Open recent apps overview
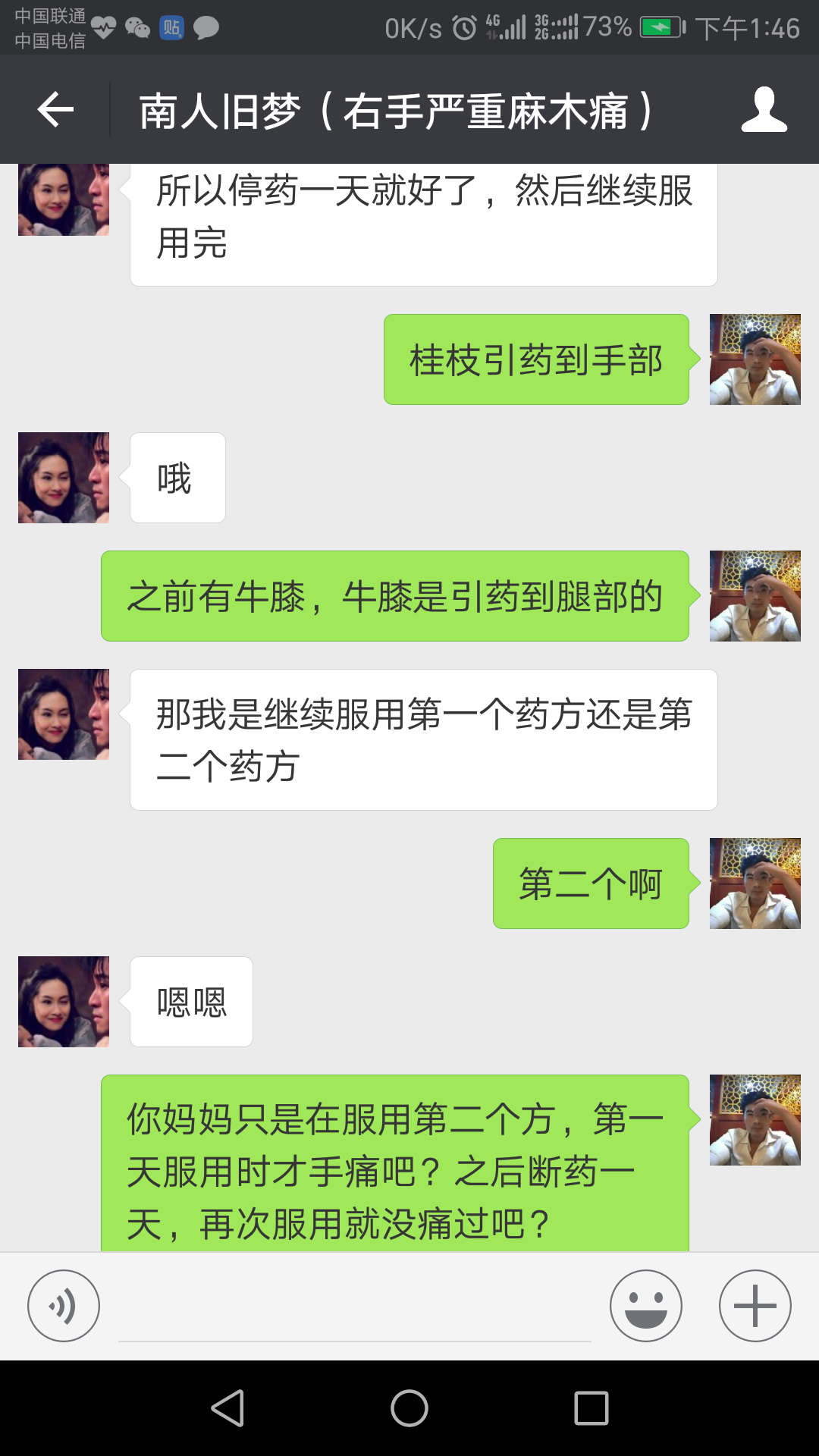The height and width of the screenshot is (1456, 819). [x=591, y=1408]
